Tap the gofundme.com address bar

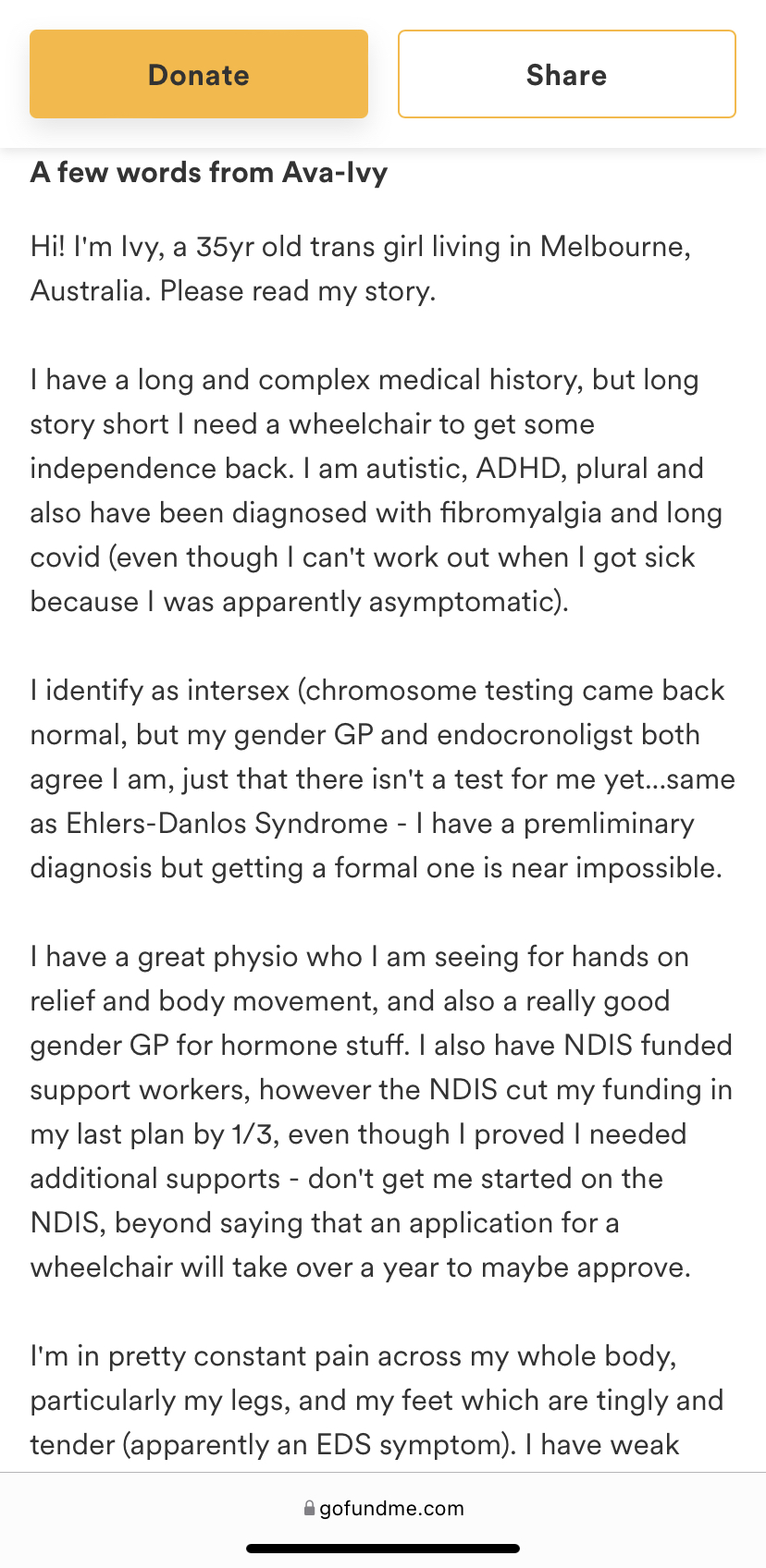click(x=383, y=1508)
